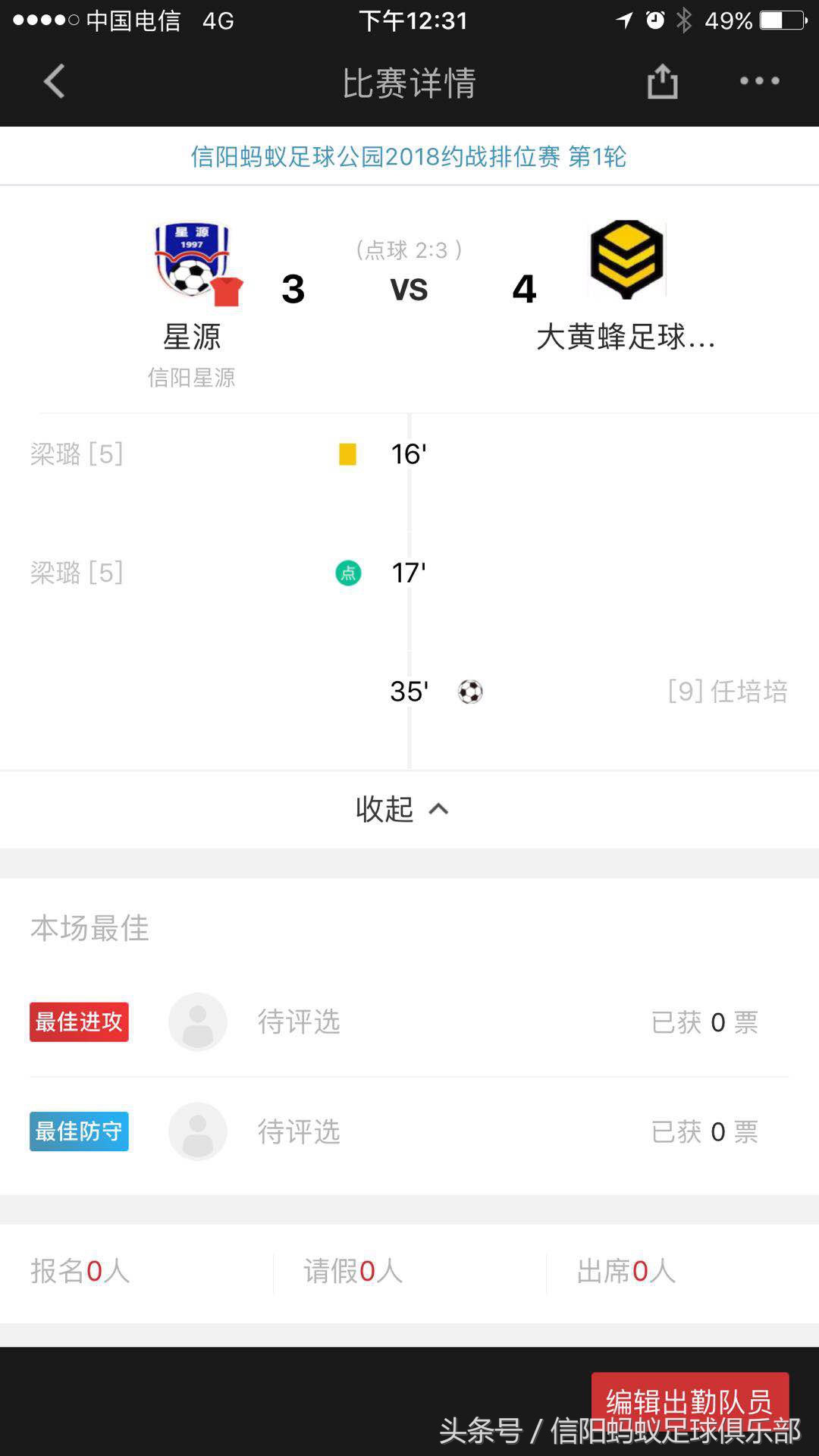
Task: Open the share panel
Action: (662, 81)
